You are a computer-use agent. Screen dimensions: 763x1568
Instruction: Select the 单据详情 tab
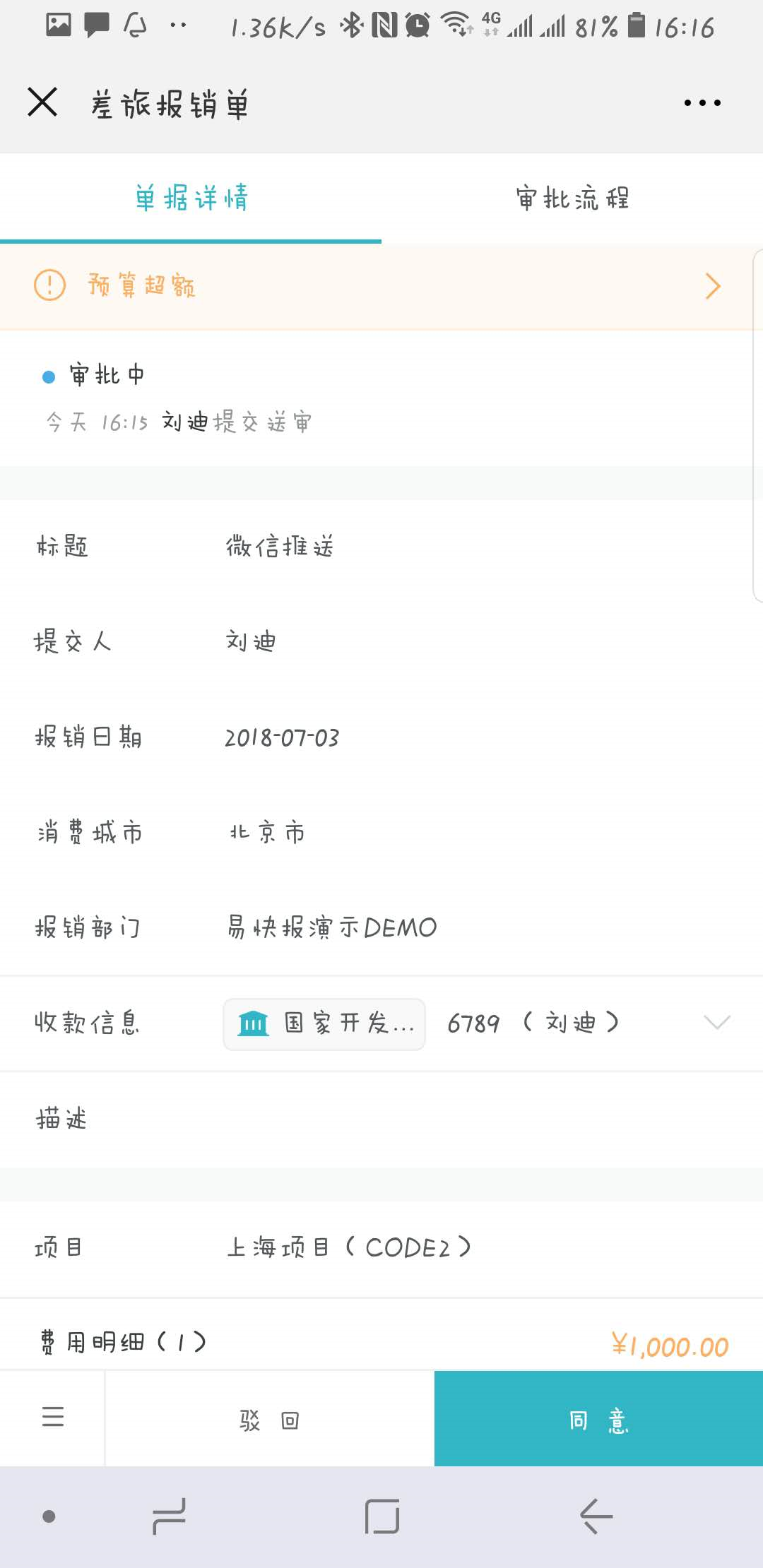pos(191,198)
